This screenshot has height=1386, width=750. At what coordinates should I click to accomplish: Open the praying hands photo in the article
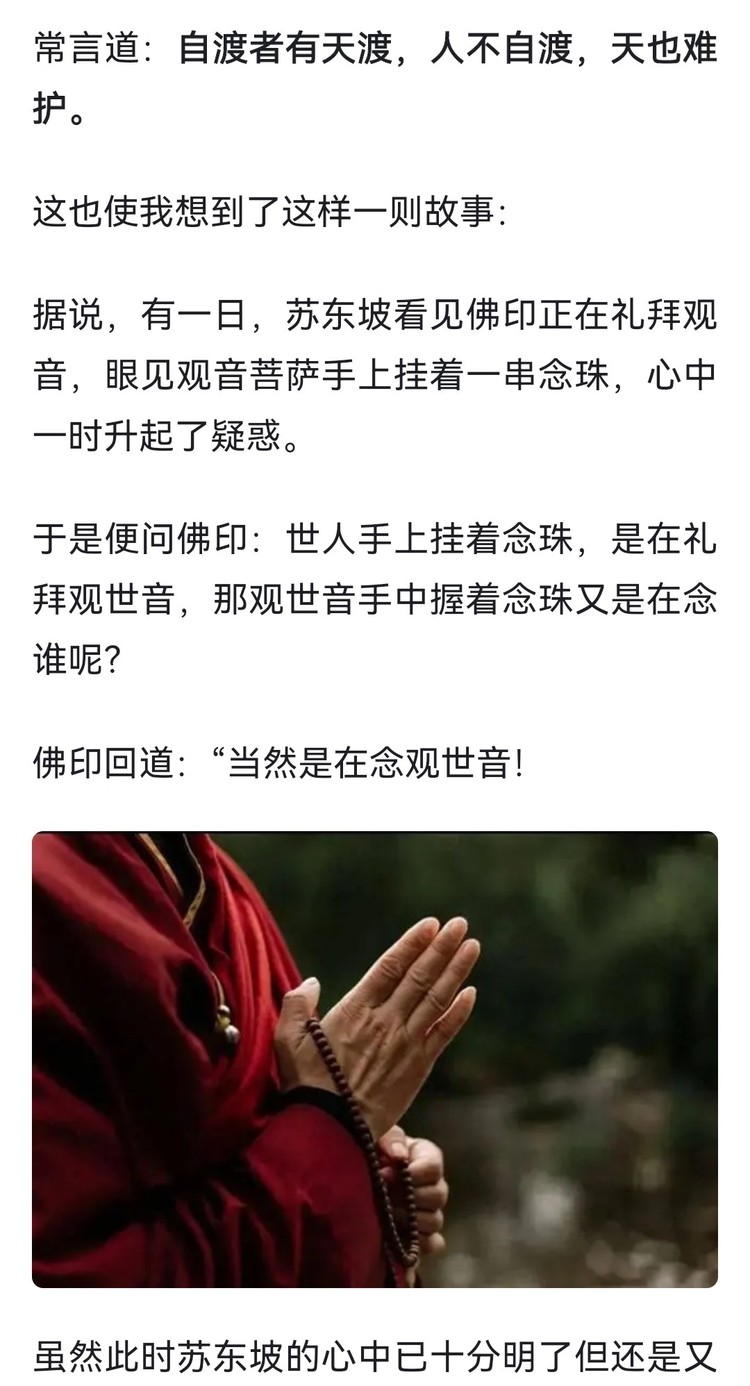point(375,1059)
